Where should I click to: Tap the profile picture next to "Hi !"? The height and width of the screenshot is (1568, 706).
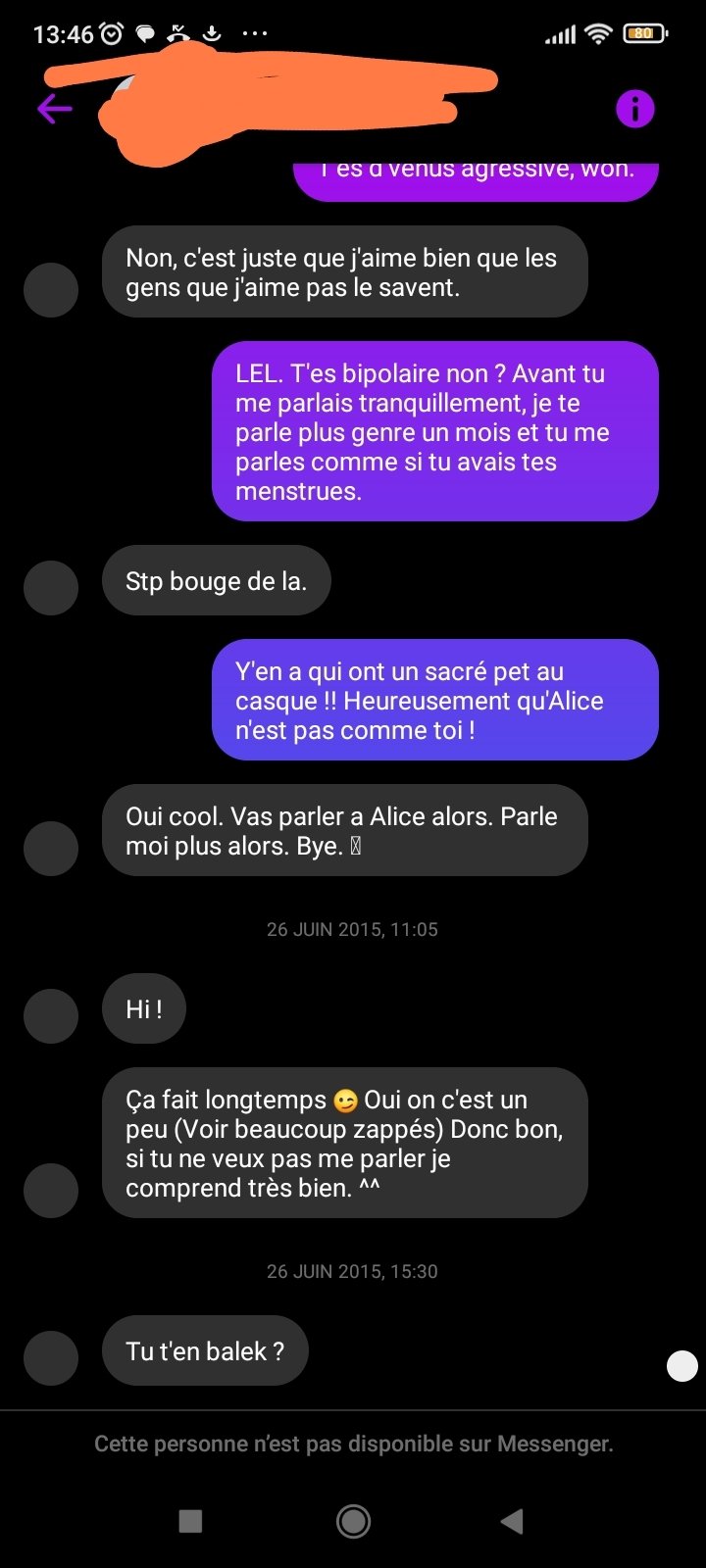(x=51, y=1016)
